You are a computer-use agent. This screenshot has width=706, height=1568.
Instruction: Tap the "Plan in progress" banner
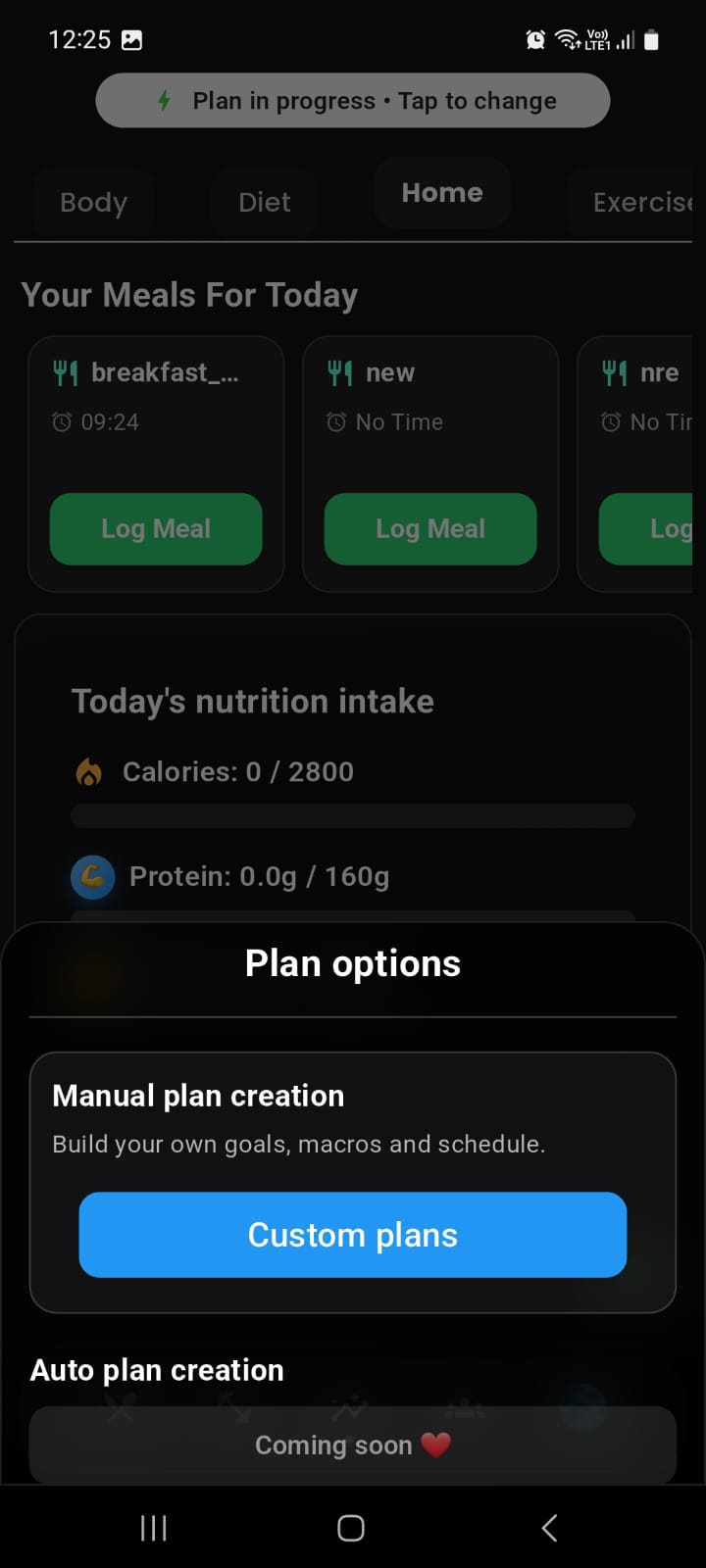coord(353,100)
